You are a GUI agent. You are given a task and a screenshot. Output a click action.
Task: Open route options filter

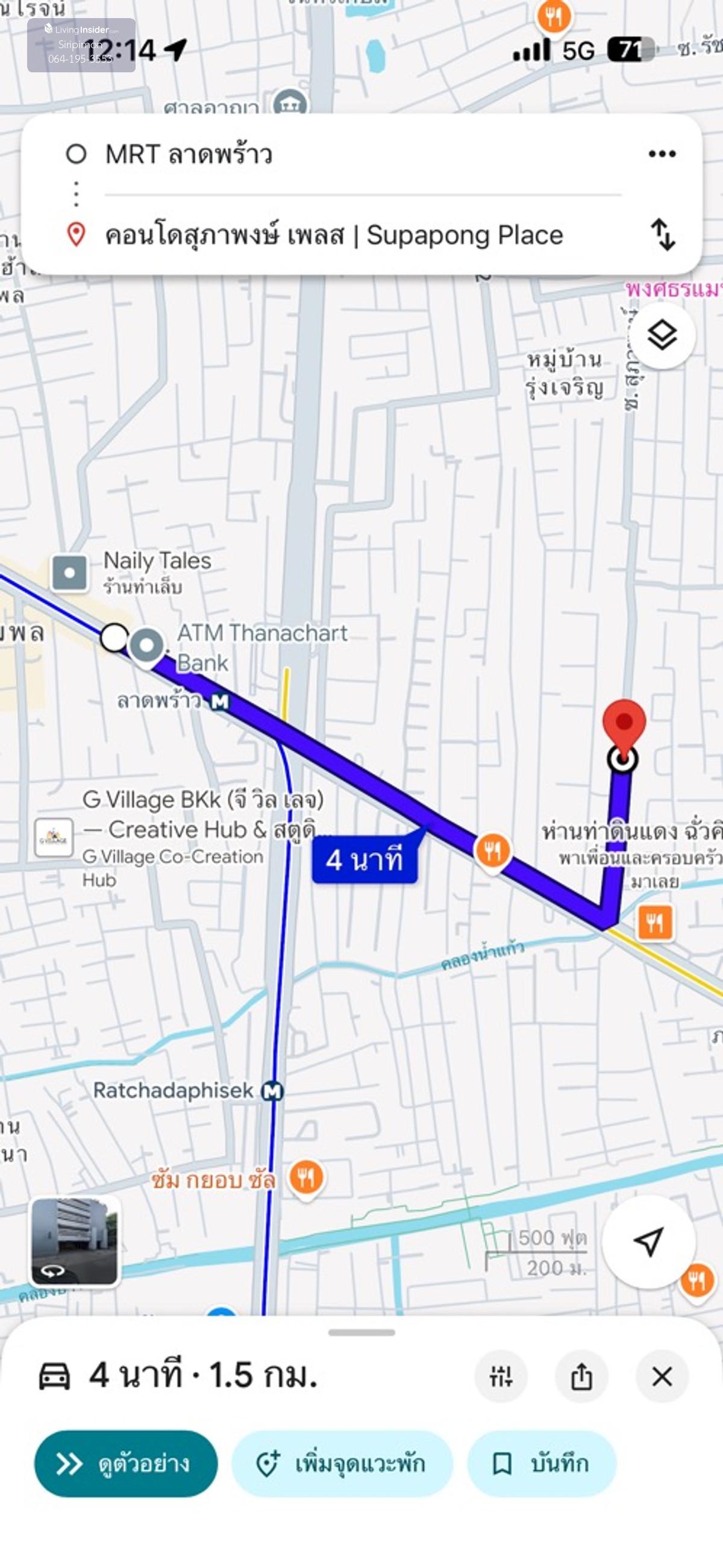coord(501,1376)
